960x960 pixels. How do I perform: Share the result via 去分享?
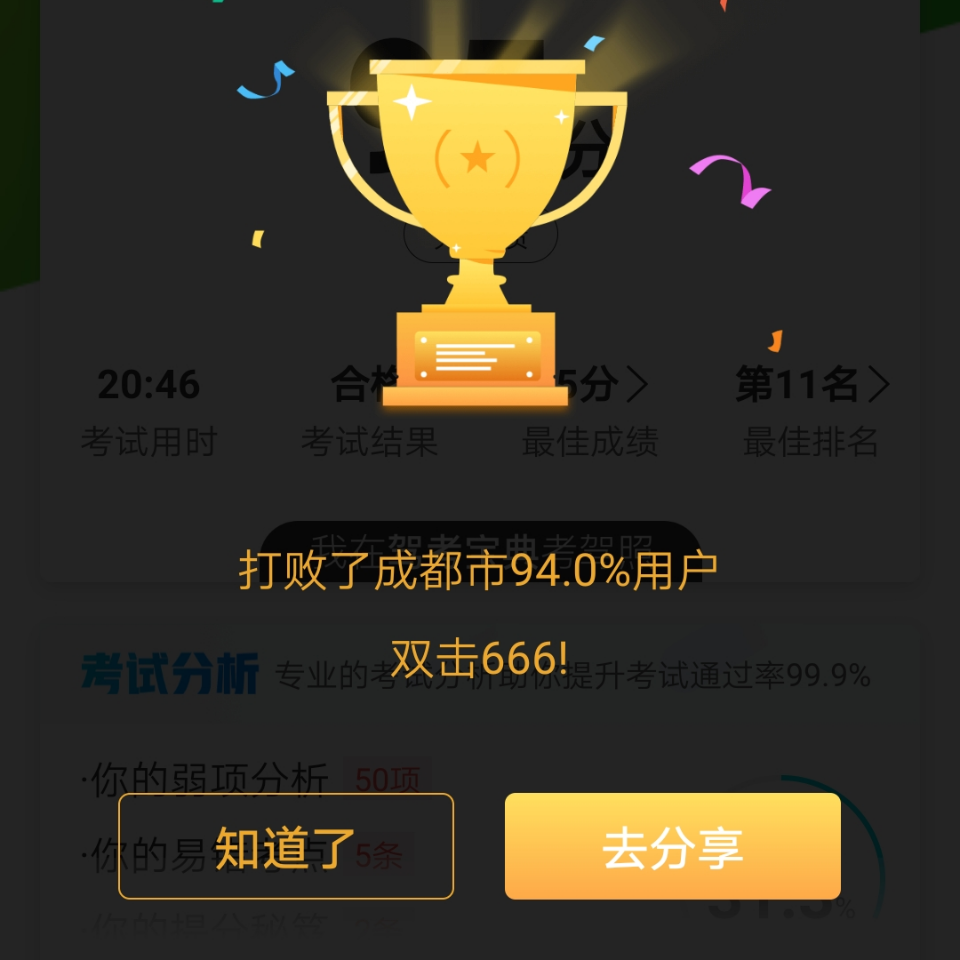click(x=672, y=847)
